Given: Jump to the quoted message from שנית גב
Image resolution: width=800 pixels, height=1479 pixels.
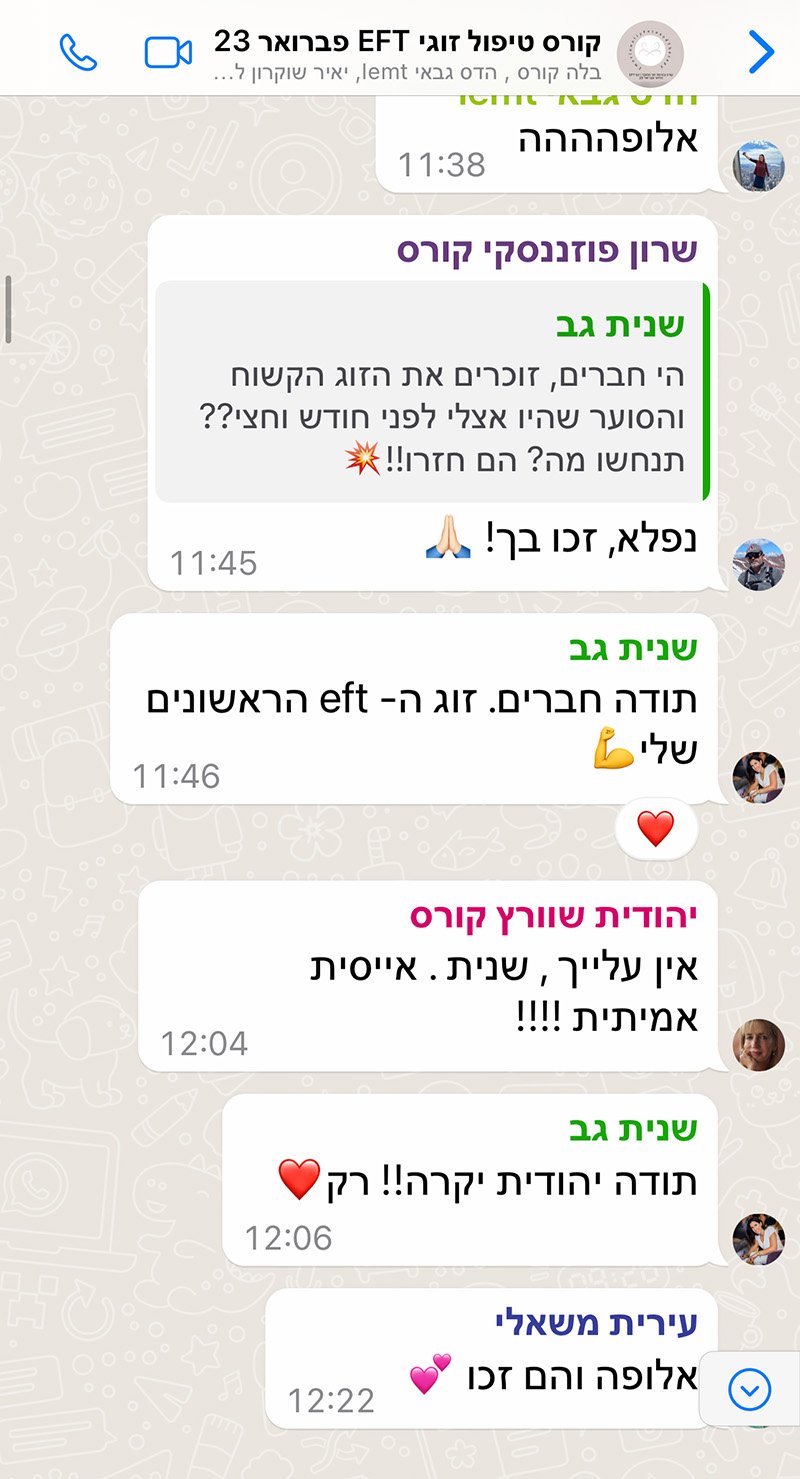Looking at the screenshot, I should pos(431,391).
